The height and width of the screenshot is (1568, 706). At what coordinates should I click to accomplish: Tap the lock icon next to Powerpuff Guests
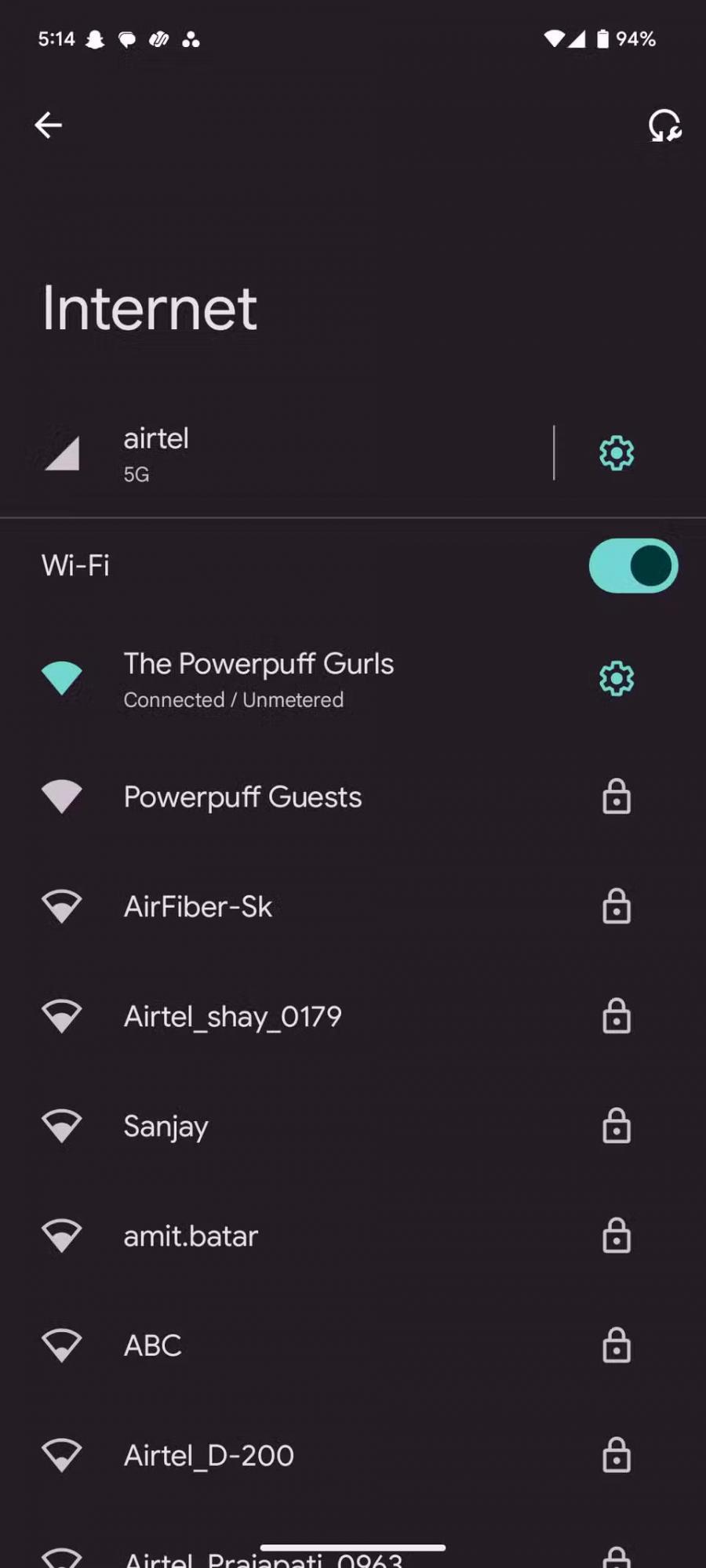617,797
